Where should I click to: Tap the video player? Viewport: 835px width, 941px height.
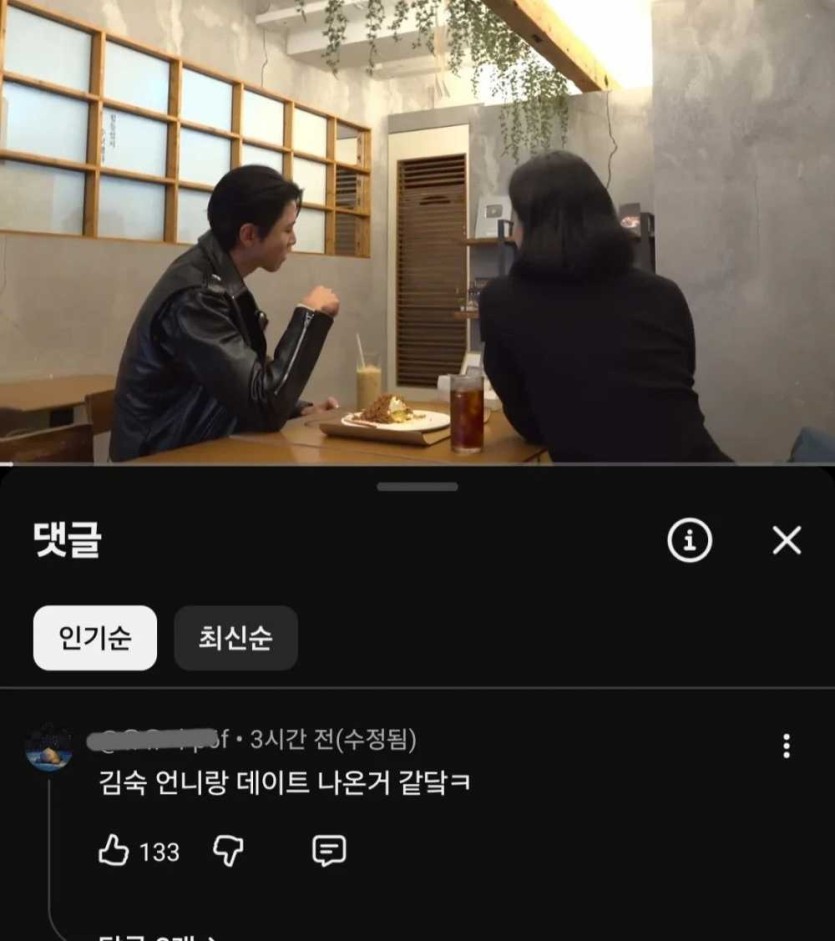point(417,232)
